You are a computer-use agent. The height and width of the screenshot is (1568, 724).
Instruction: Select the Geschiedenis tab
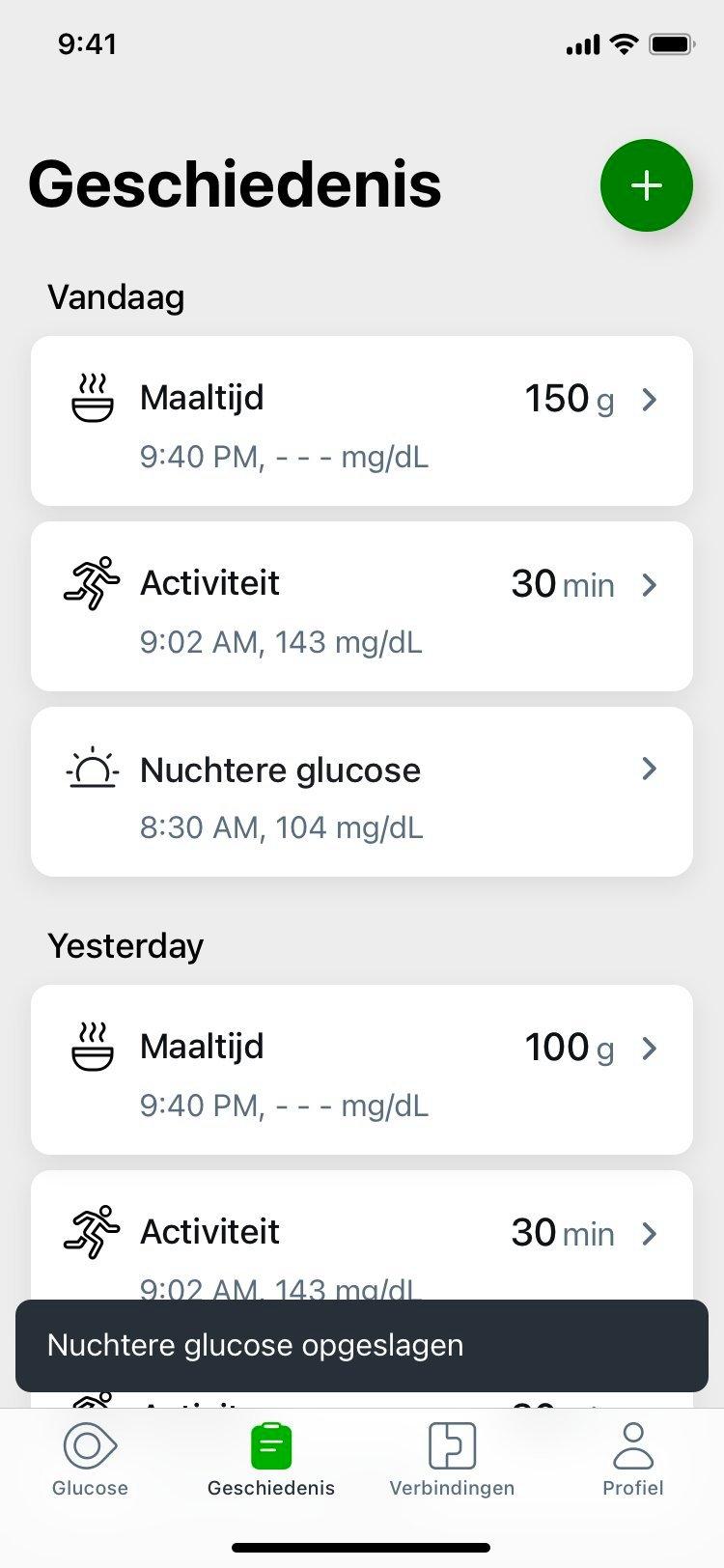tap(271, 1459)
